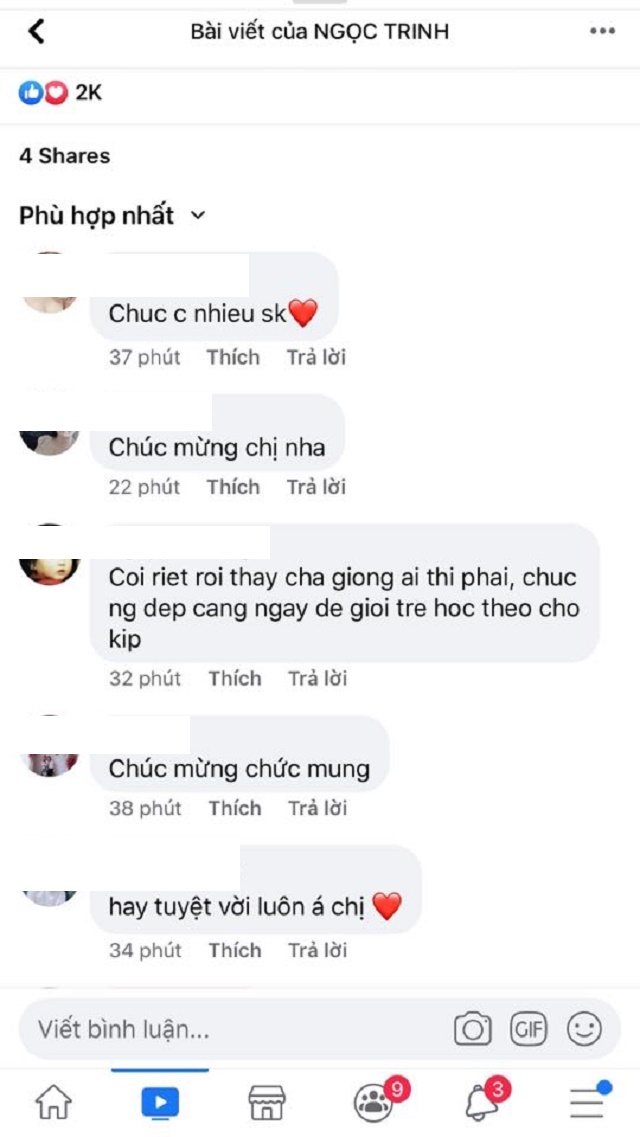The width and height of the screenshot is (640, 1137).
Task: Switch to the Home feed tab
Action: point(53,1102)
